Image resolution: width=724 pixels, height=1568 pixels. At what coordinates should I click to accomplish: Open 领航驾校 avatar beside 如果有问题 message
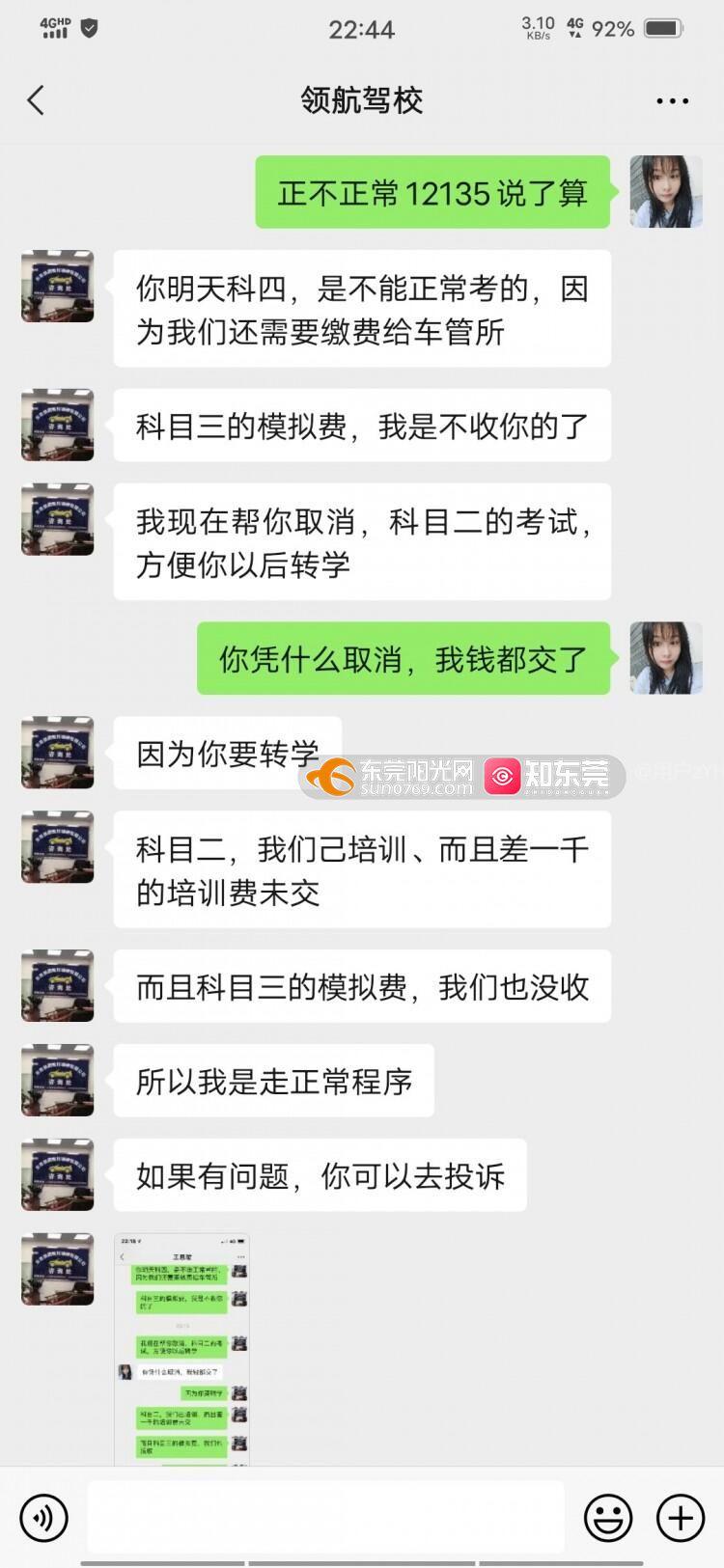(58, 1174)
